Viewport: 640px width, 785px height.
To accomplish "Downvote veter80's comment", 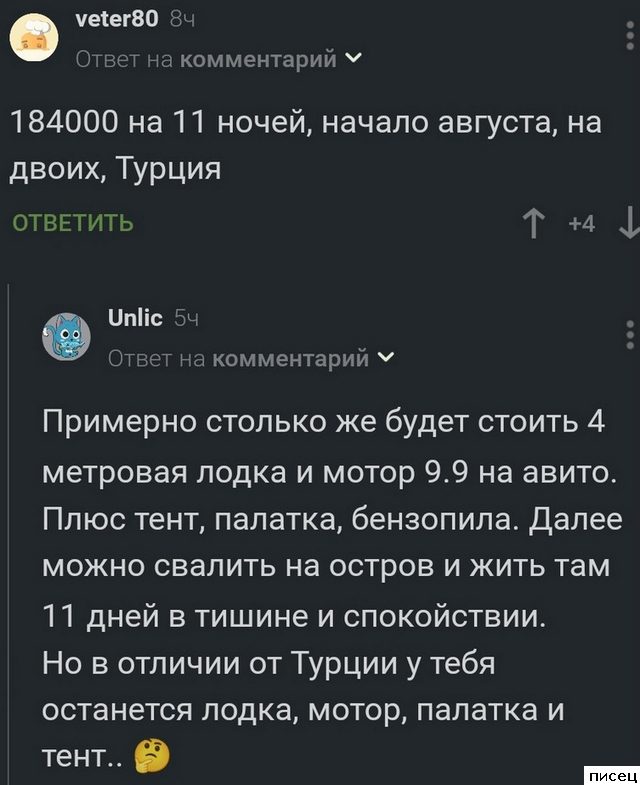I will click(x=628, y=223).
